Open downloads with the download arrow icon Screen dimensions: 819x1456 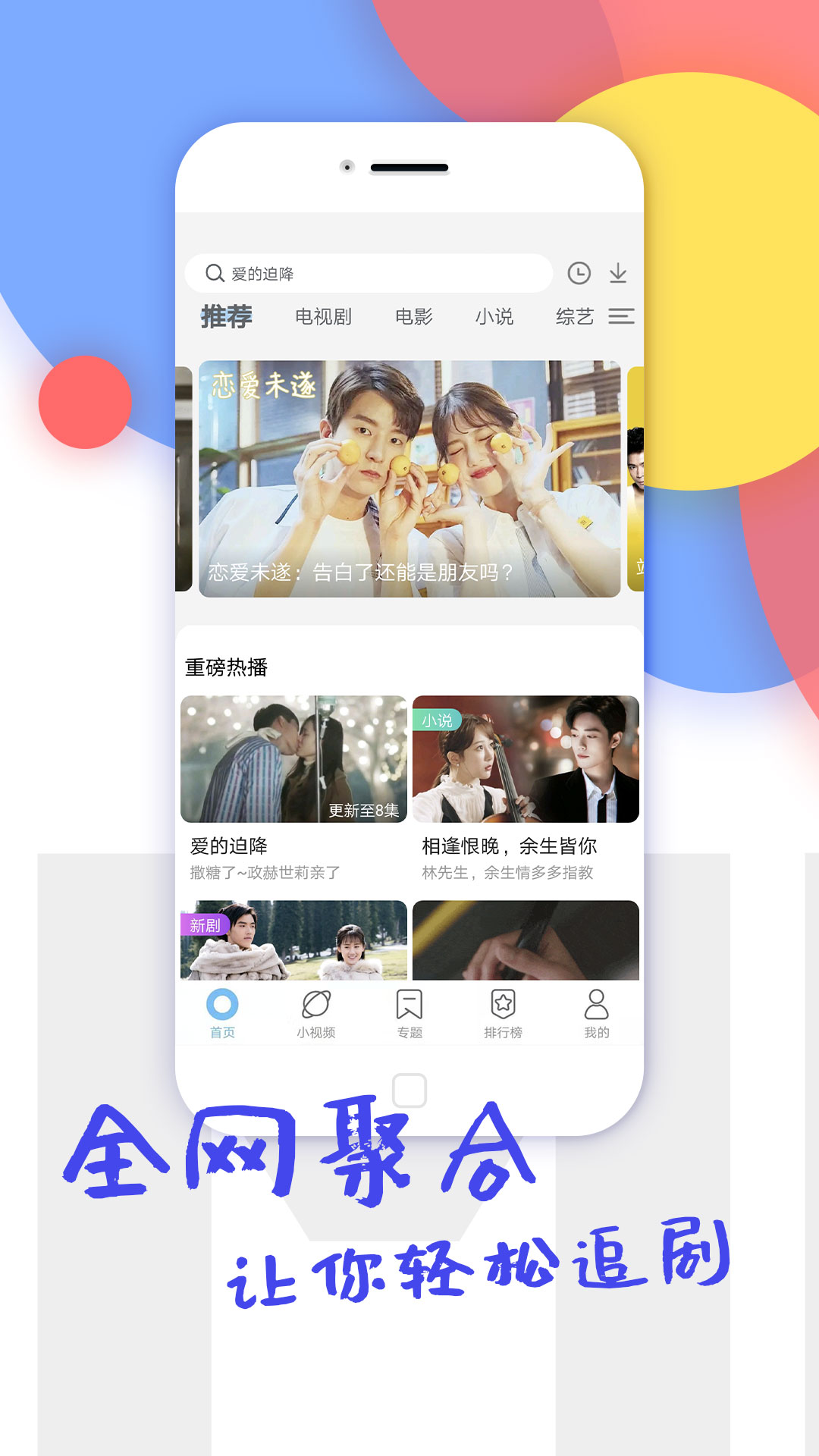pos(620,275)
